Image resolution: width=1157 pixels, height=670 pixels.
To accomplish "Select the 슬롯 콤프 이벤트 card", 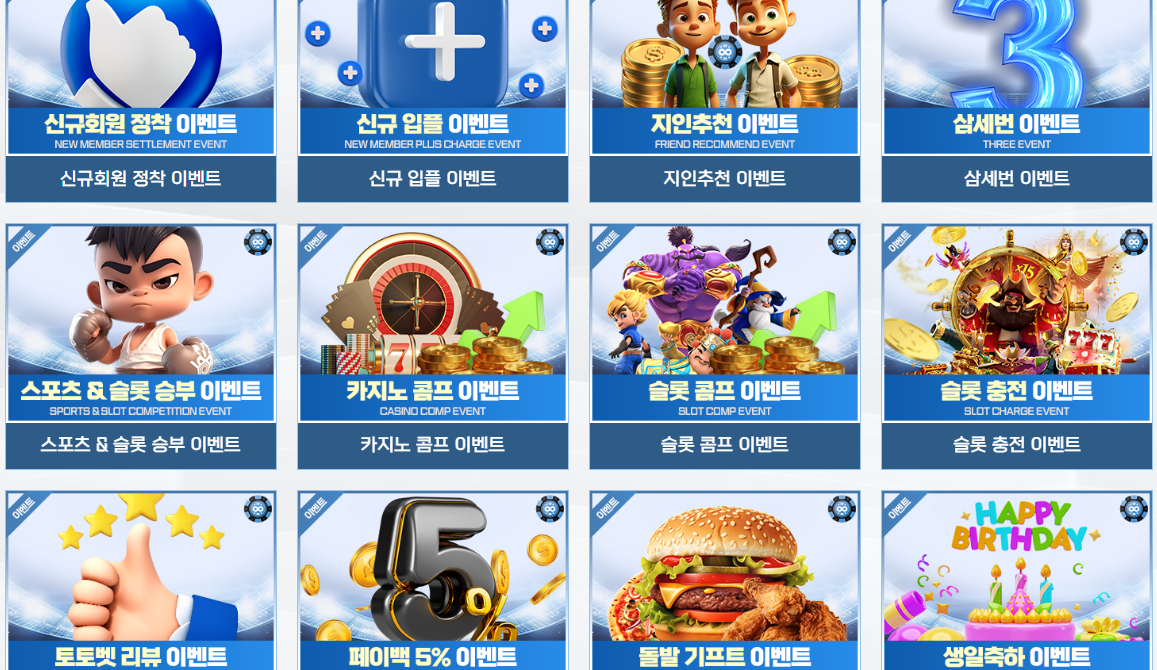I will click(724, 345).
